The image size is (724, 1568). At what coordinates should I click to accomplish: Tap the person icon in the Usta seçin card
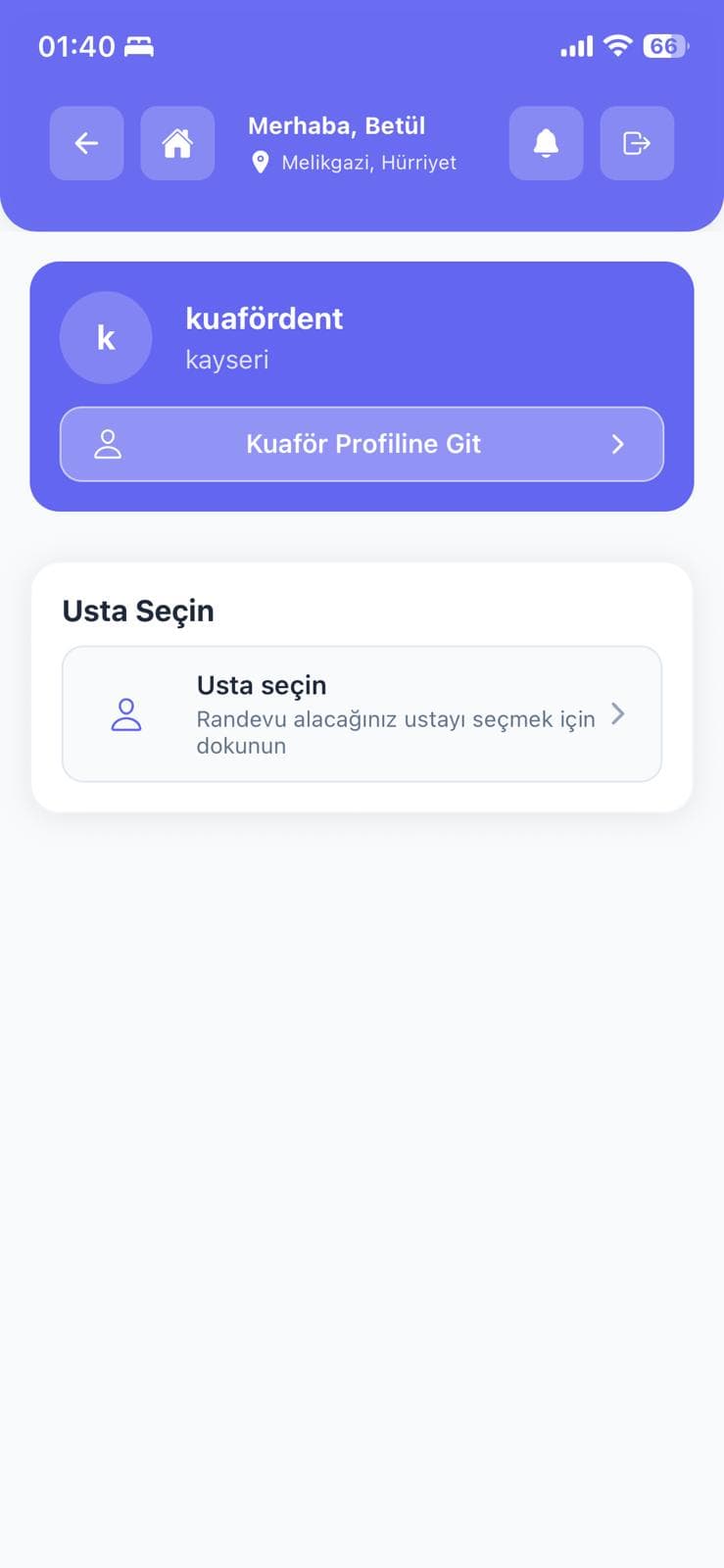127,713
